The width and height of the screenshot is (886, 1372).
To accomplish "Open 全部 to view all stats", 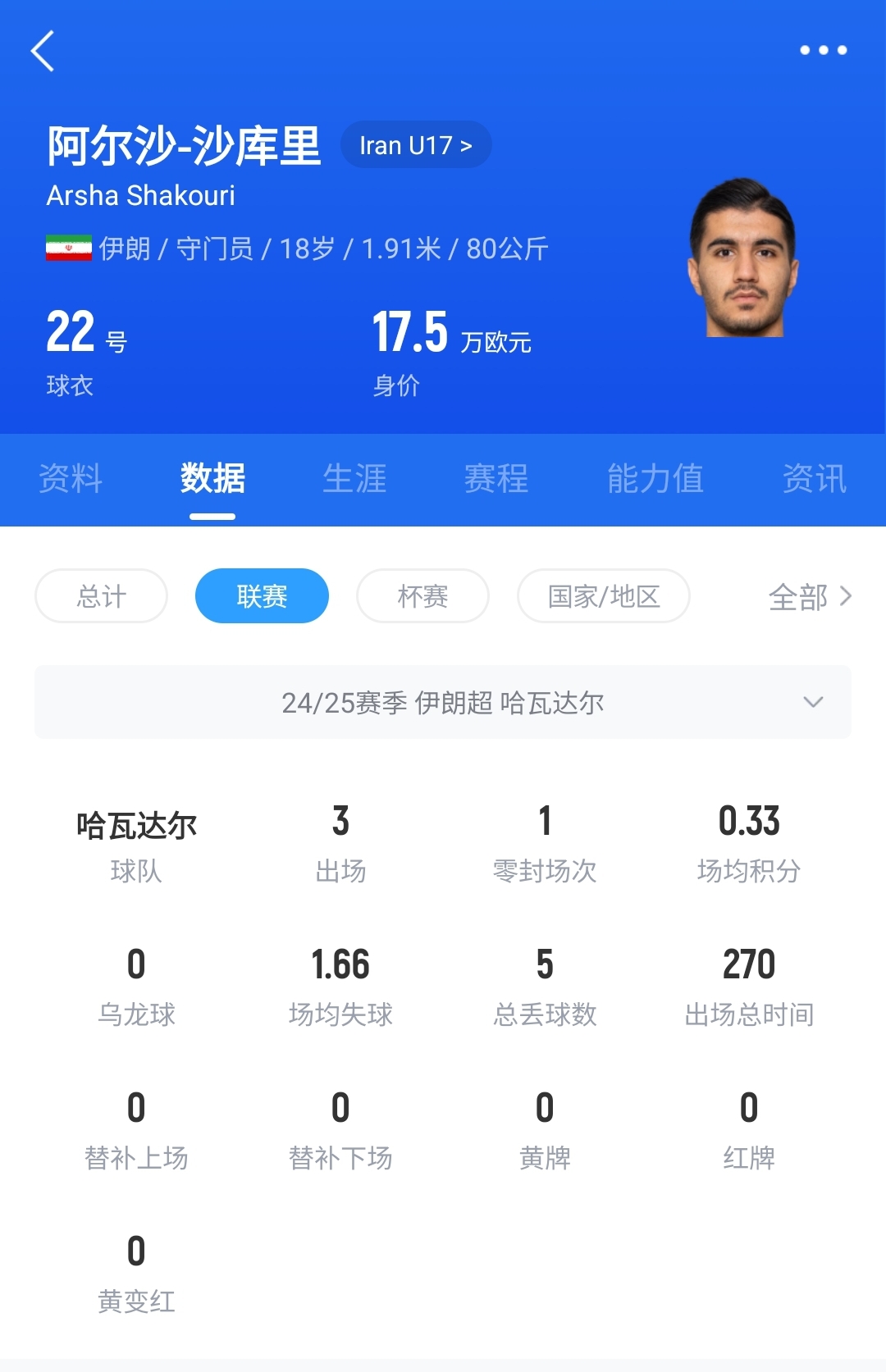I will point(809,597).
